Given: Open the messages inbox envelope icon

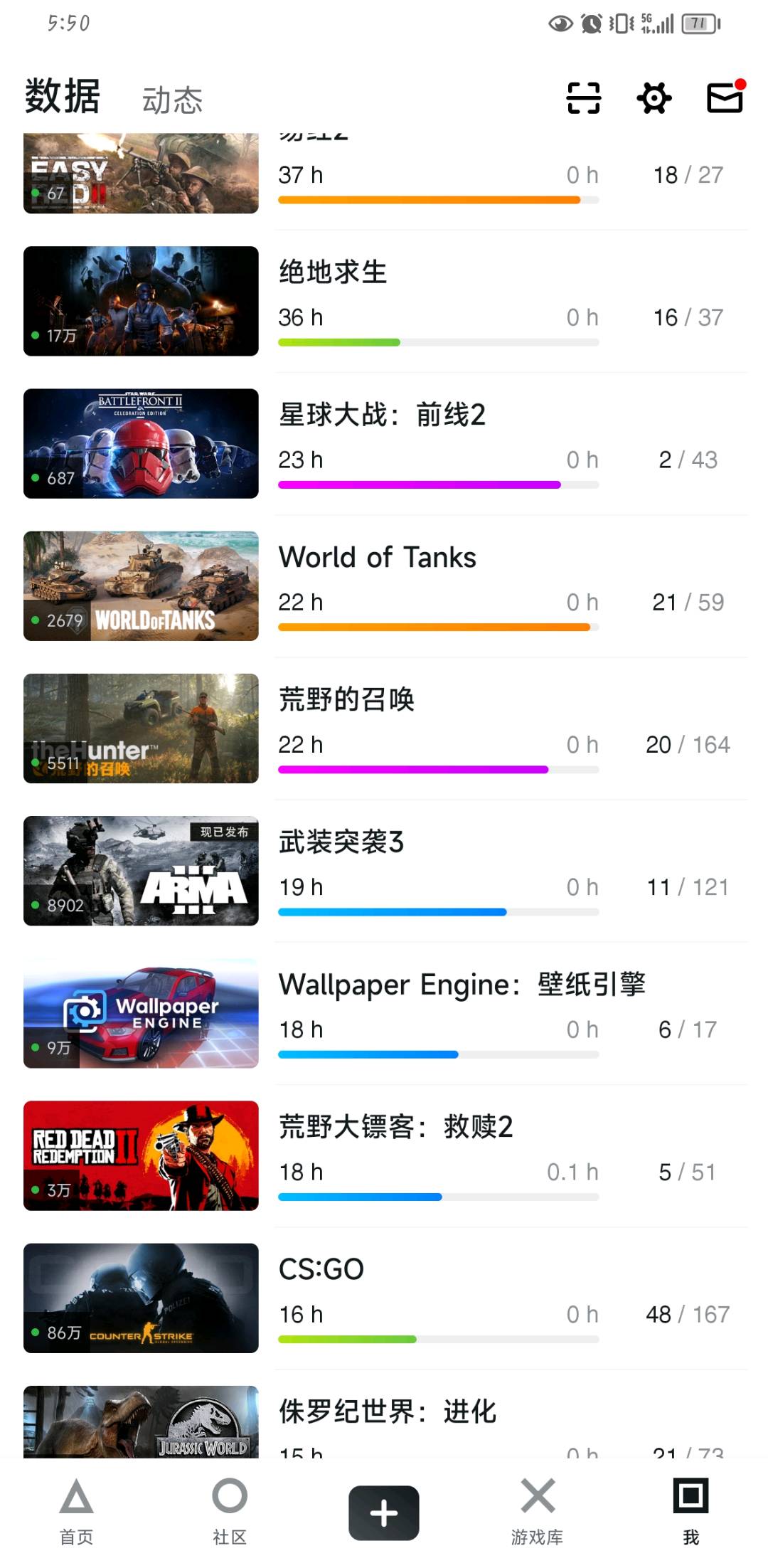Looking at the screenshot, I should tap(725, 97).
